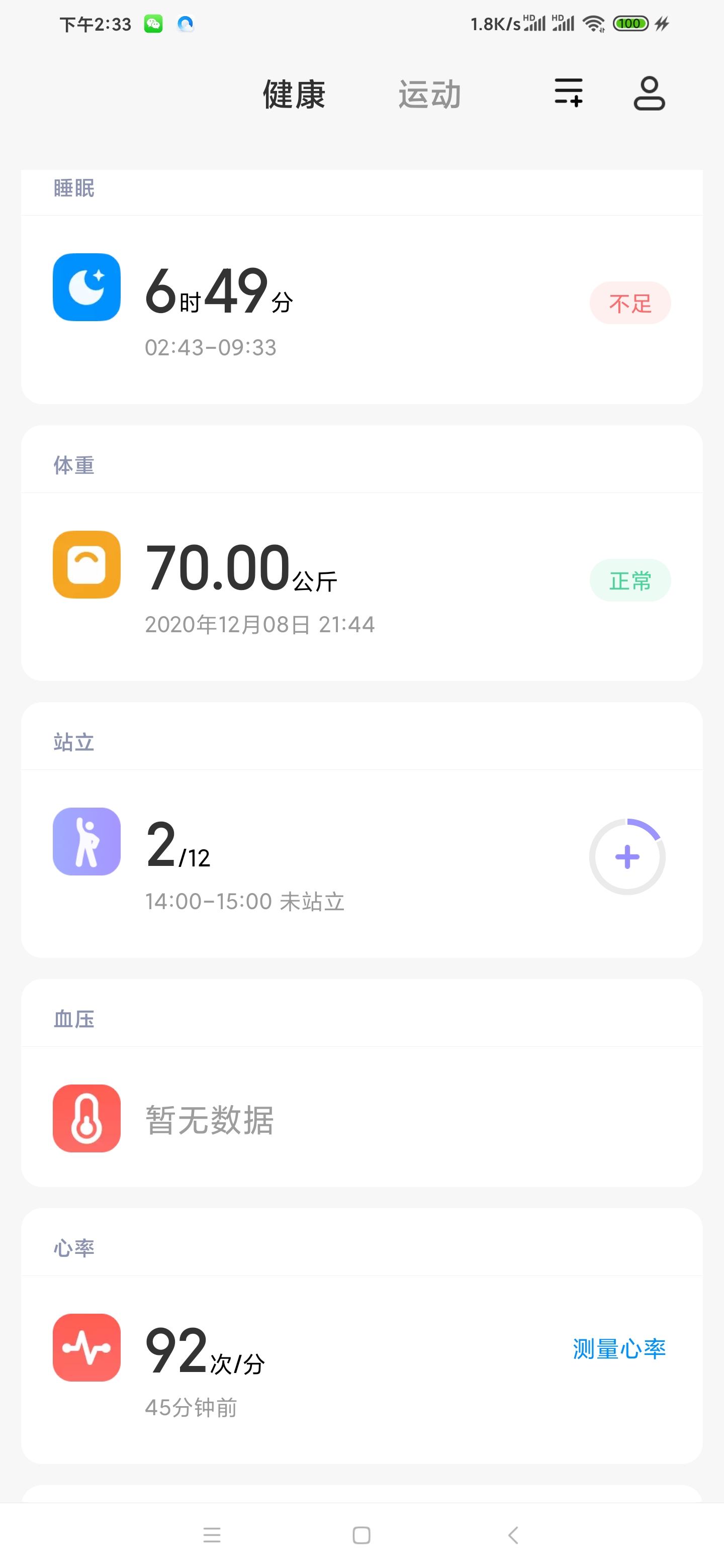Screen dimensions: 724x1568
Task: Switch to the 运动 tab
Action: click(x=429, y=95)
